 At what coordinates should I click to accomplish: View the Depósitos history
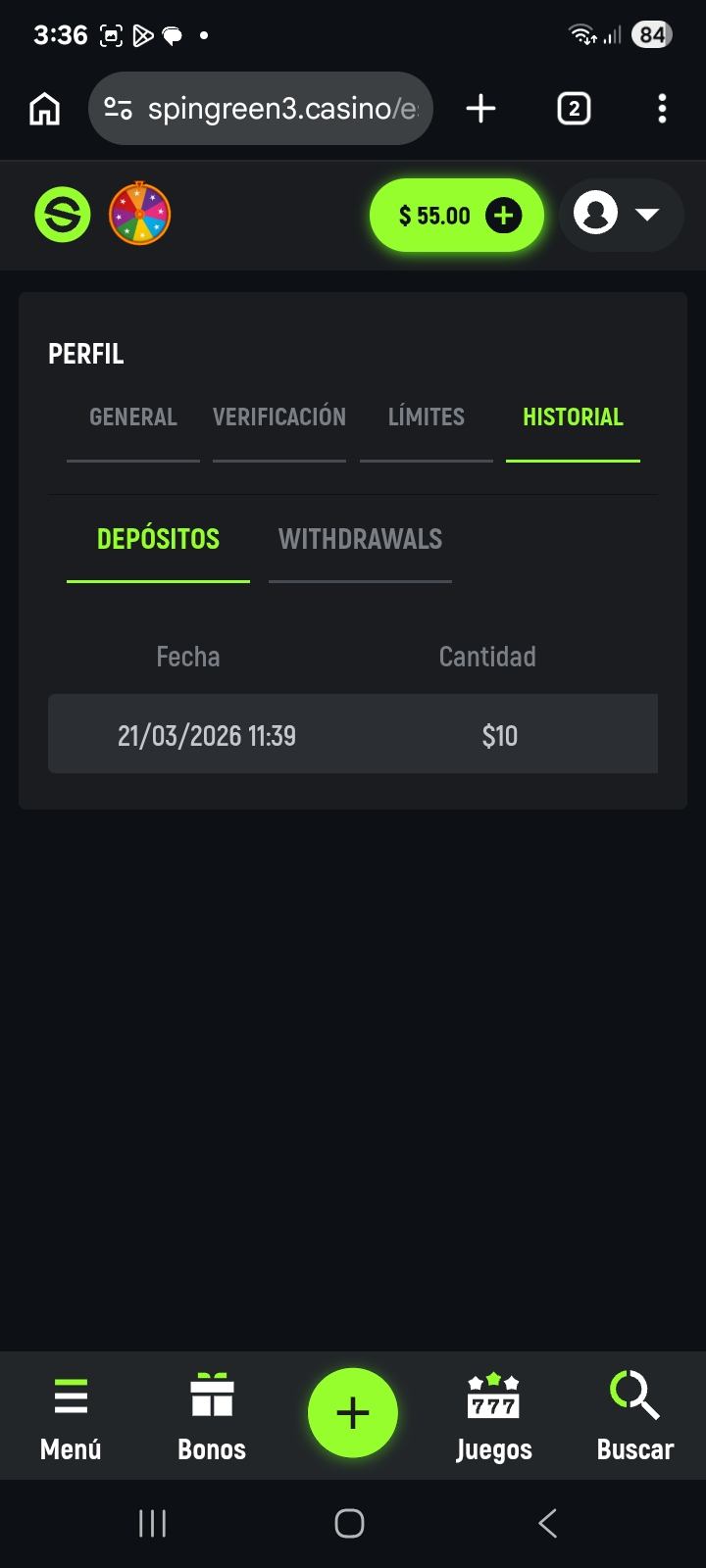[x=158, y=539]
